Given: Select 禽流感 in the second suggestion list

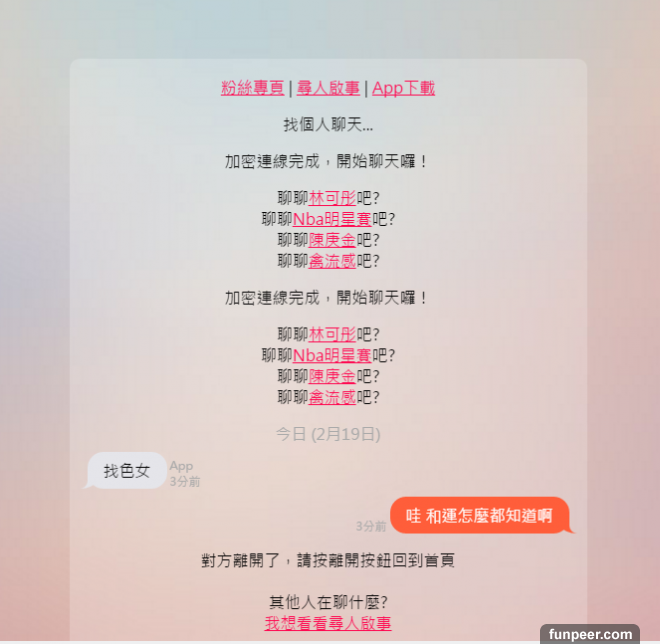Looking at the screenshot, I should 332,397.
